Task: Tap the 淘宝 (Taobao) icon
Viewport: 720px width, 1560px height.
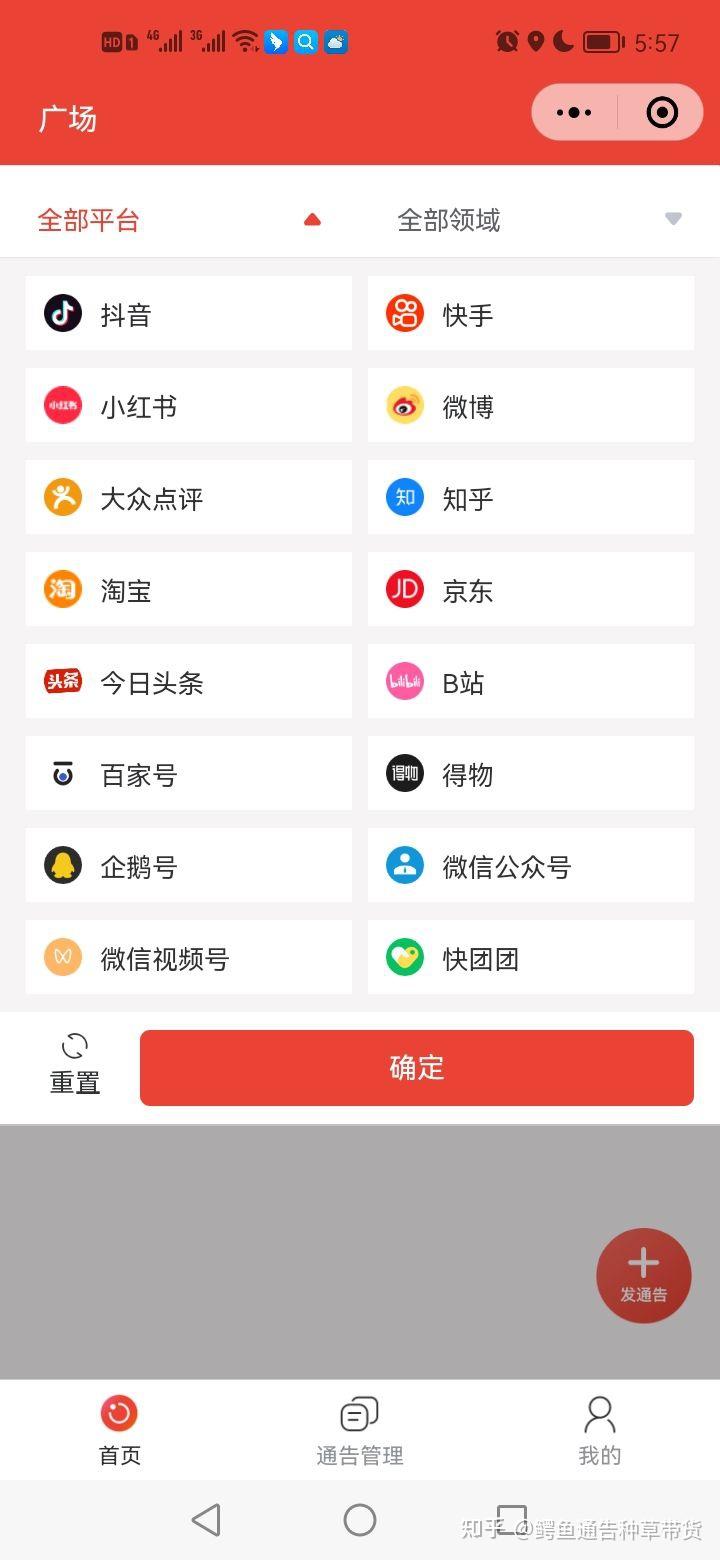Action: (x=62, y=589)
